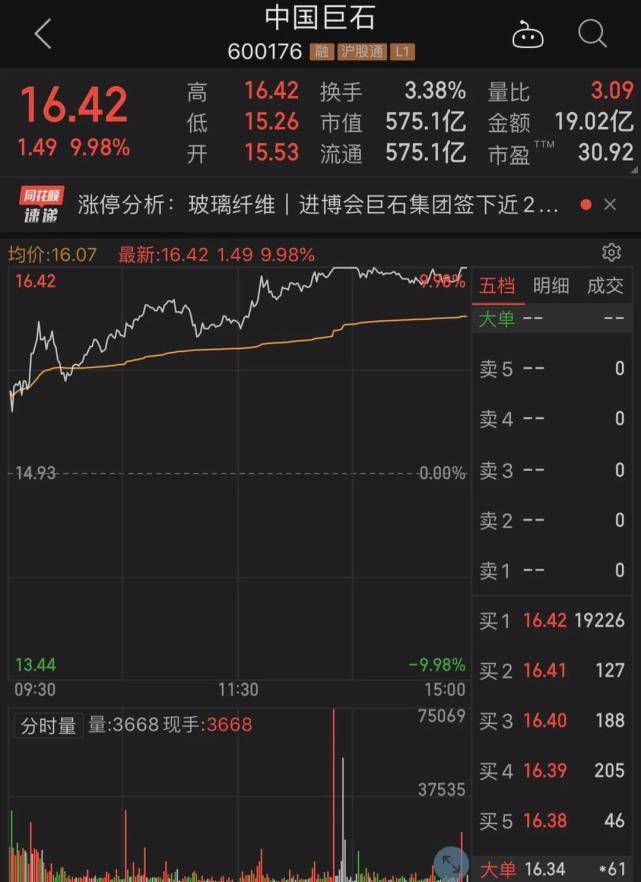This screenshot has width=641, height=882.
Task: Open chart settings gear
Action: pyautogui.click(x=611, y=252)
